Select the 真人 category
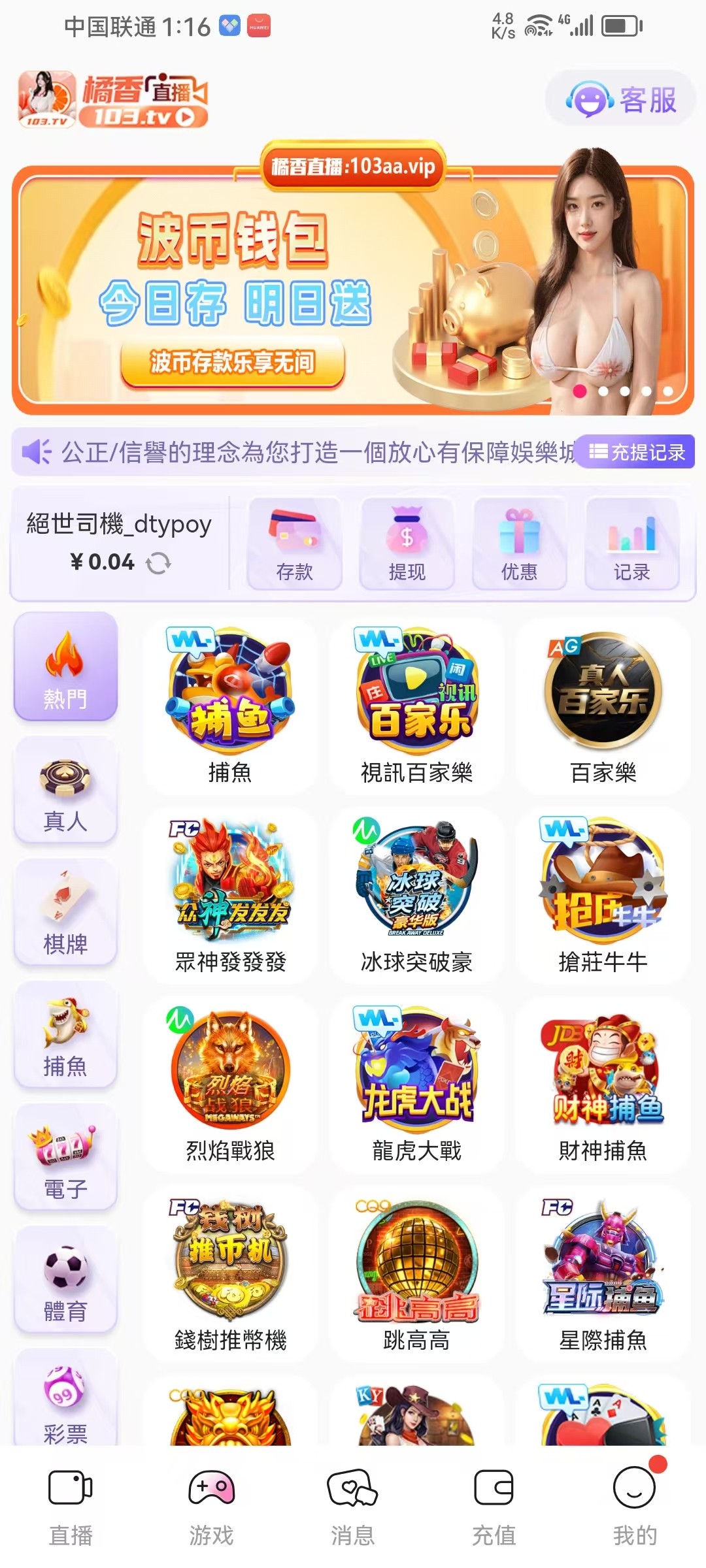706x1568 pixels. (65, 790)
